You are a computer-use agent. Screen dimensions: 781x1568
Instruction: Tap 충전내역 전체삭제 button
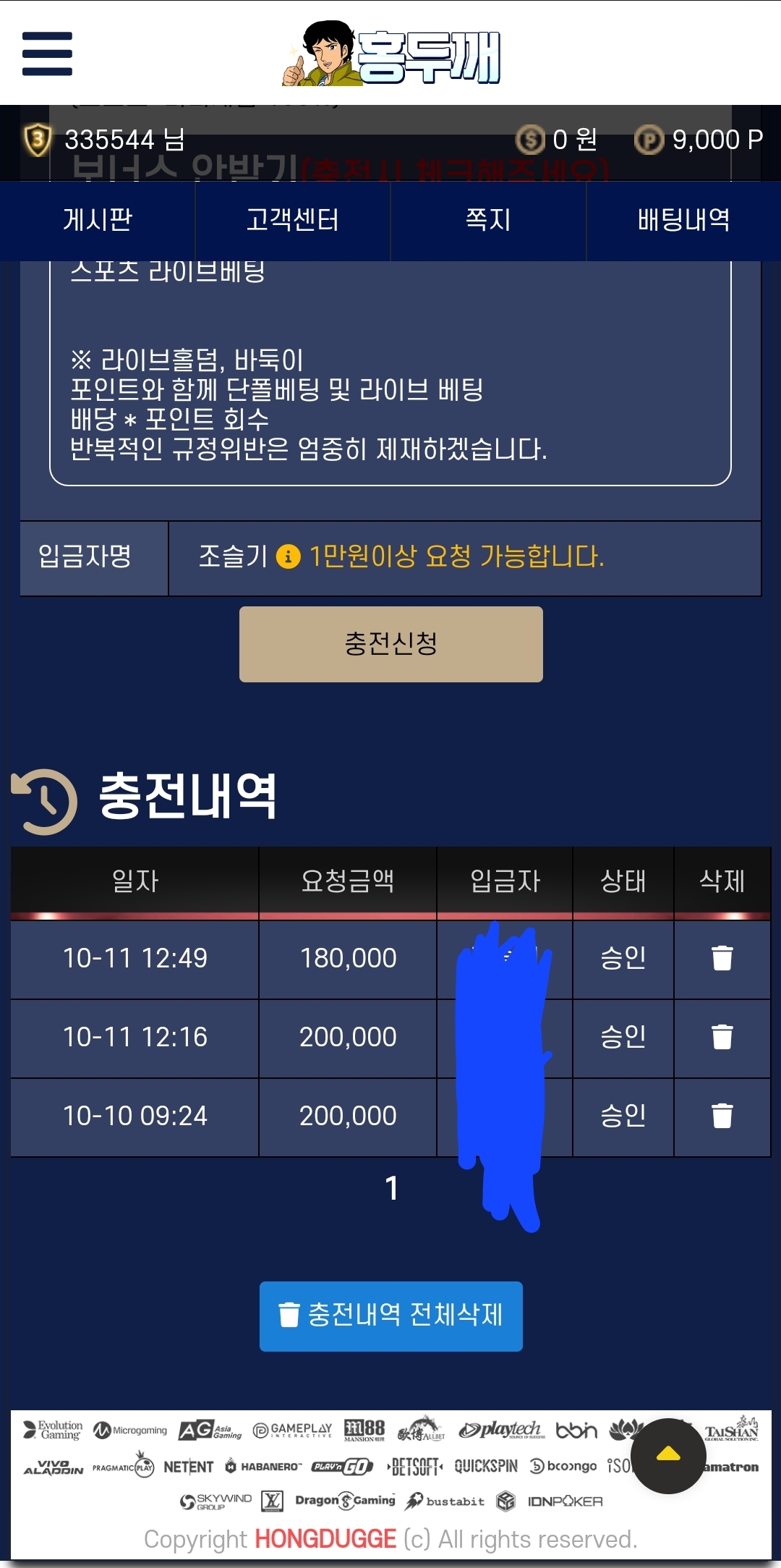(x=390, y=1315)
